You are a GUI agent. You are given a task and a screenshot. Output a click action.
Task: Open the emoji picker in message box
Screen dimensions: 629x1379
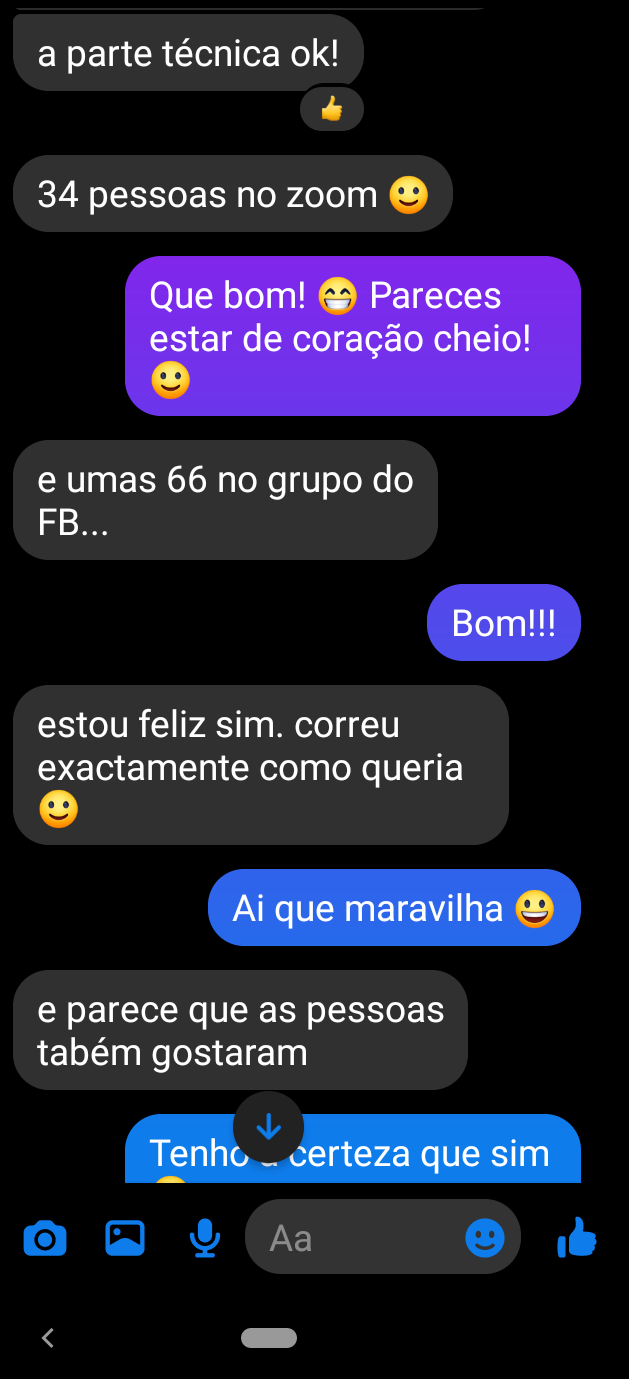pos(485,1239)
